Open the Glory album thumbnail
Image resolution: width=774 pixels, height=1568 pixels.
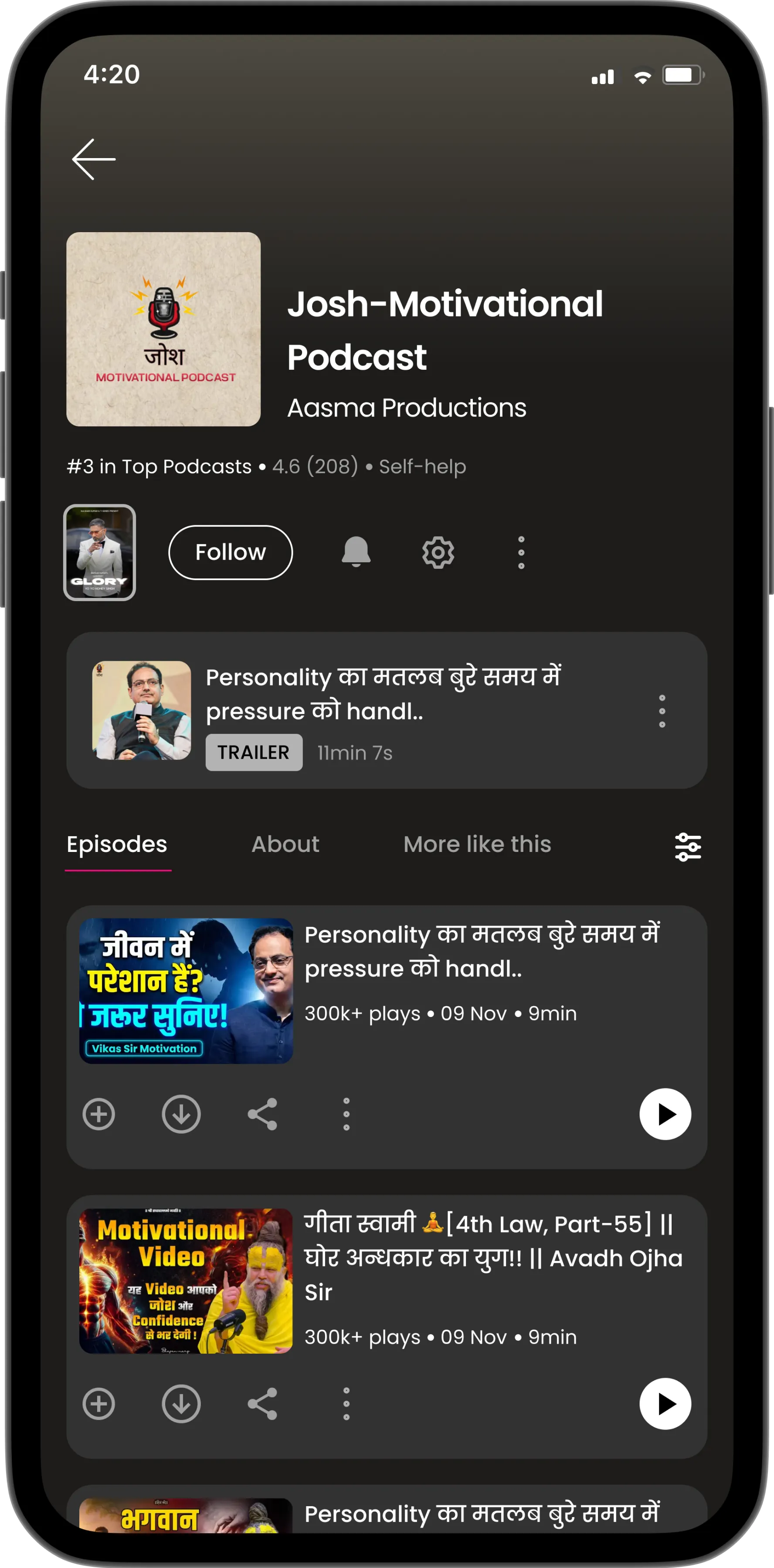tap(100, 553)
